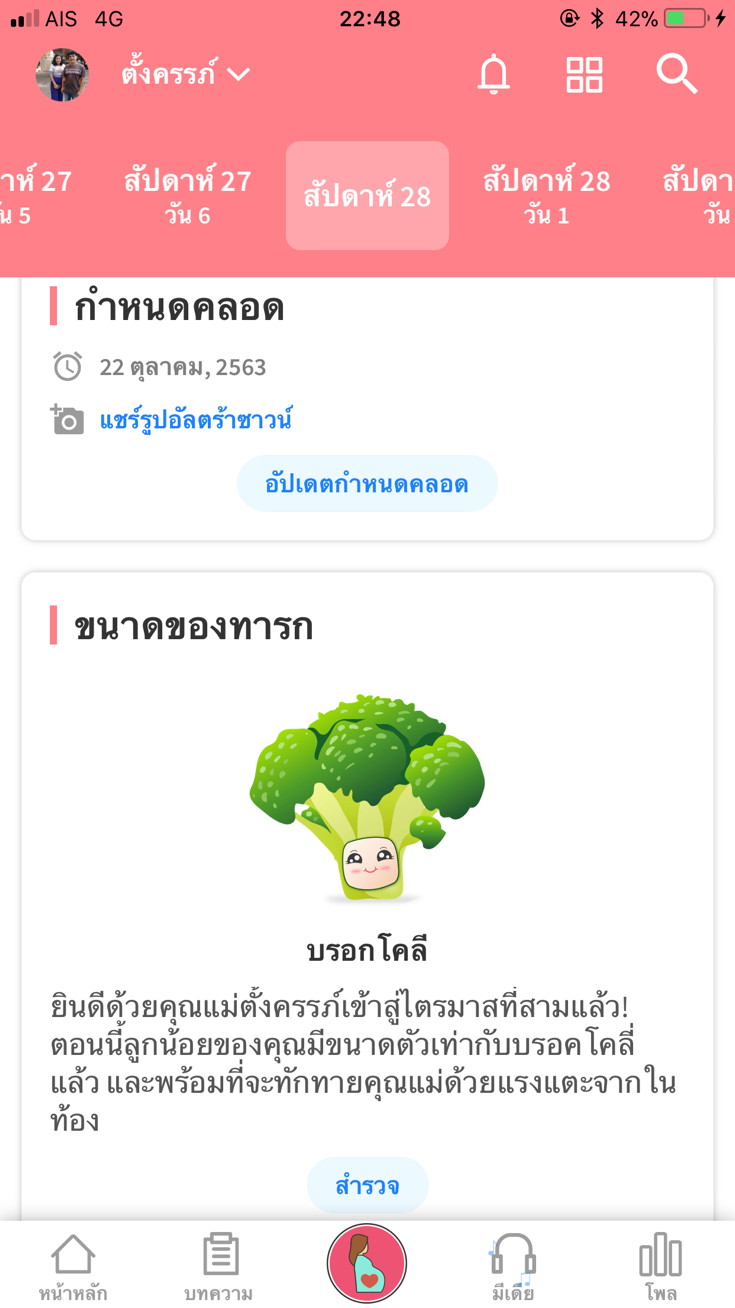Screen dimensions: 735x1308
Task: Switch to the มีเดีย media tab
Action: [513, 1266]
